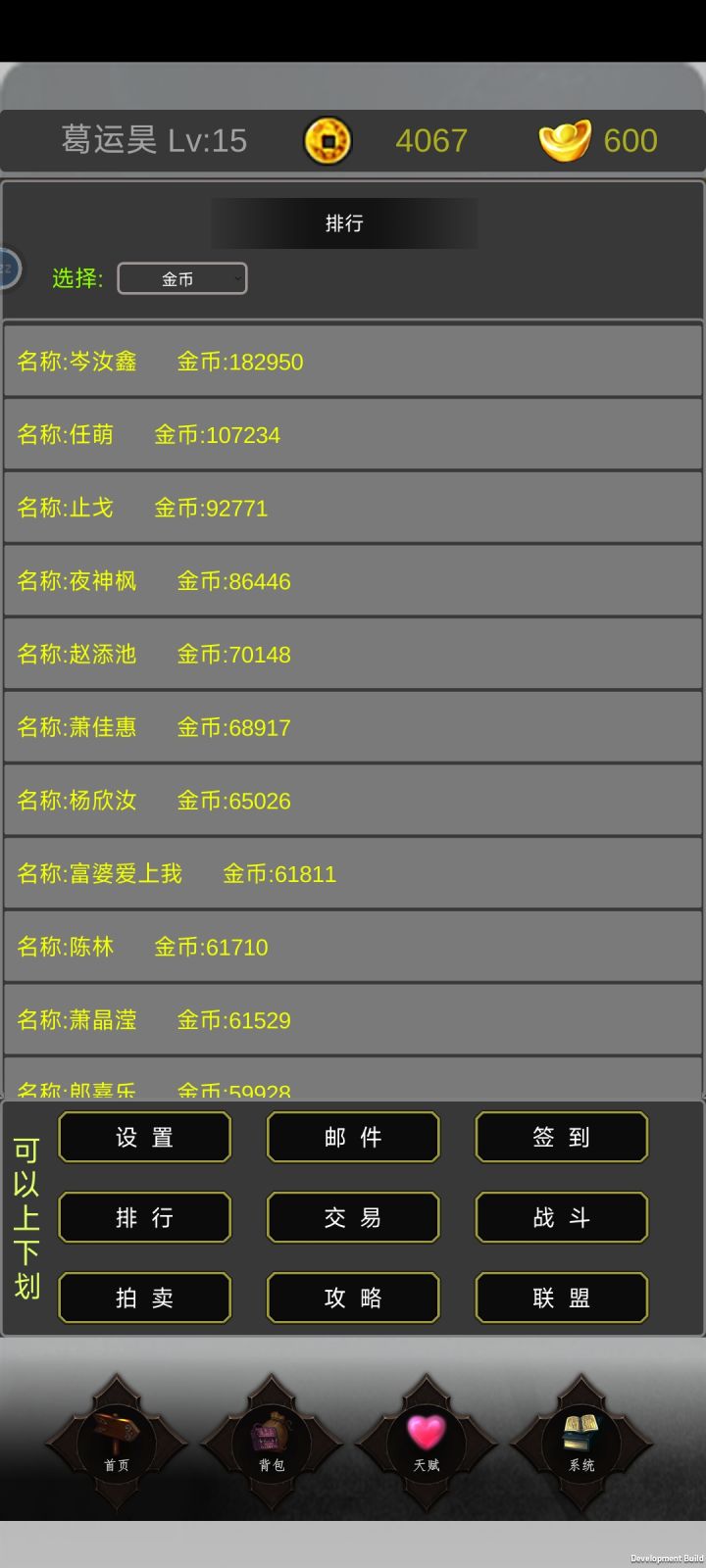Screen dimensions: 706x1568
Task: Expand the 选择 selection combo box
Action: [182, 278]
